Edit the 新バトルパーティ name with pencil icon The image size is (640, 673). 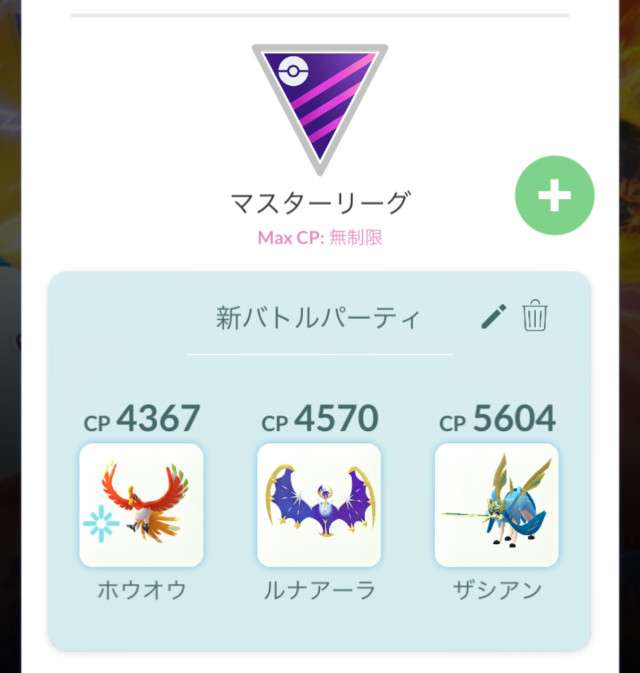click(493, 317)
